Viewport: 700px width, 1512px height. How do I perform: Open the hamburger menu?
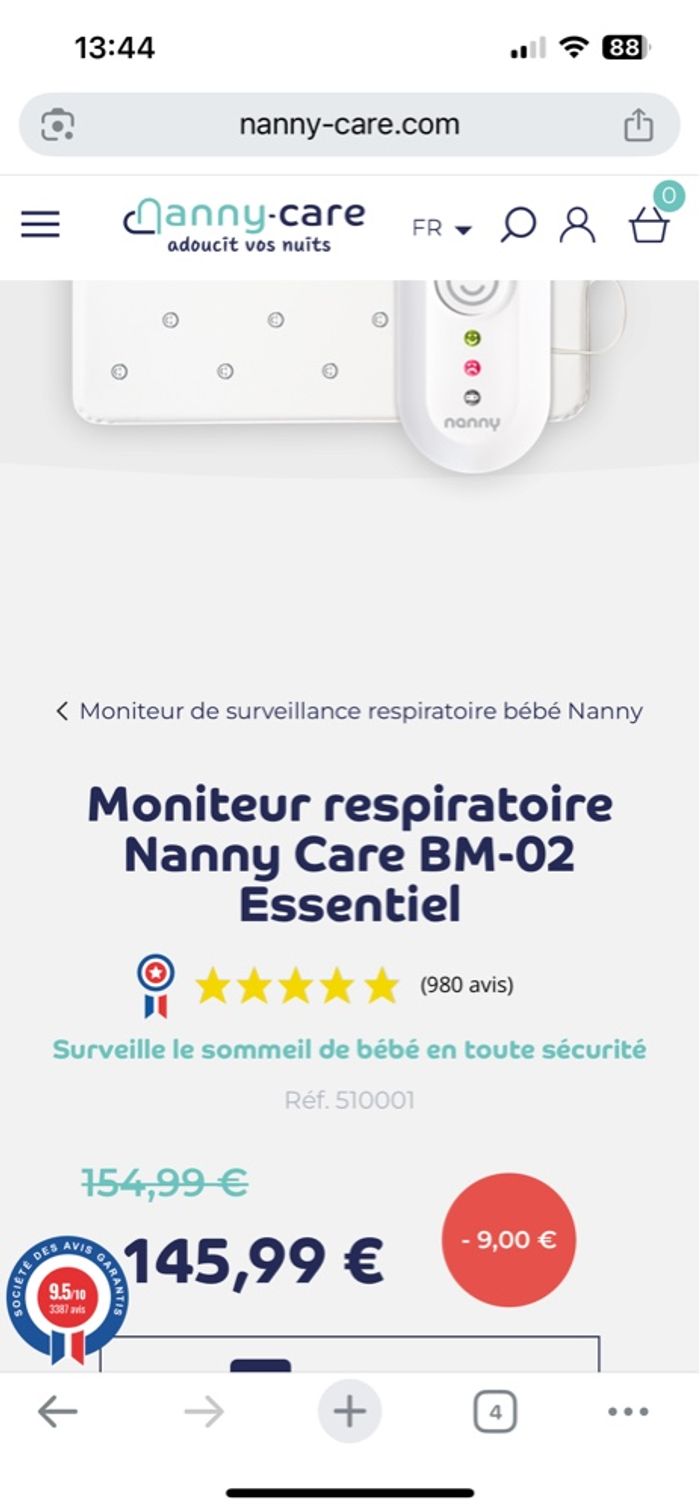pos(40,224)
